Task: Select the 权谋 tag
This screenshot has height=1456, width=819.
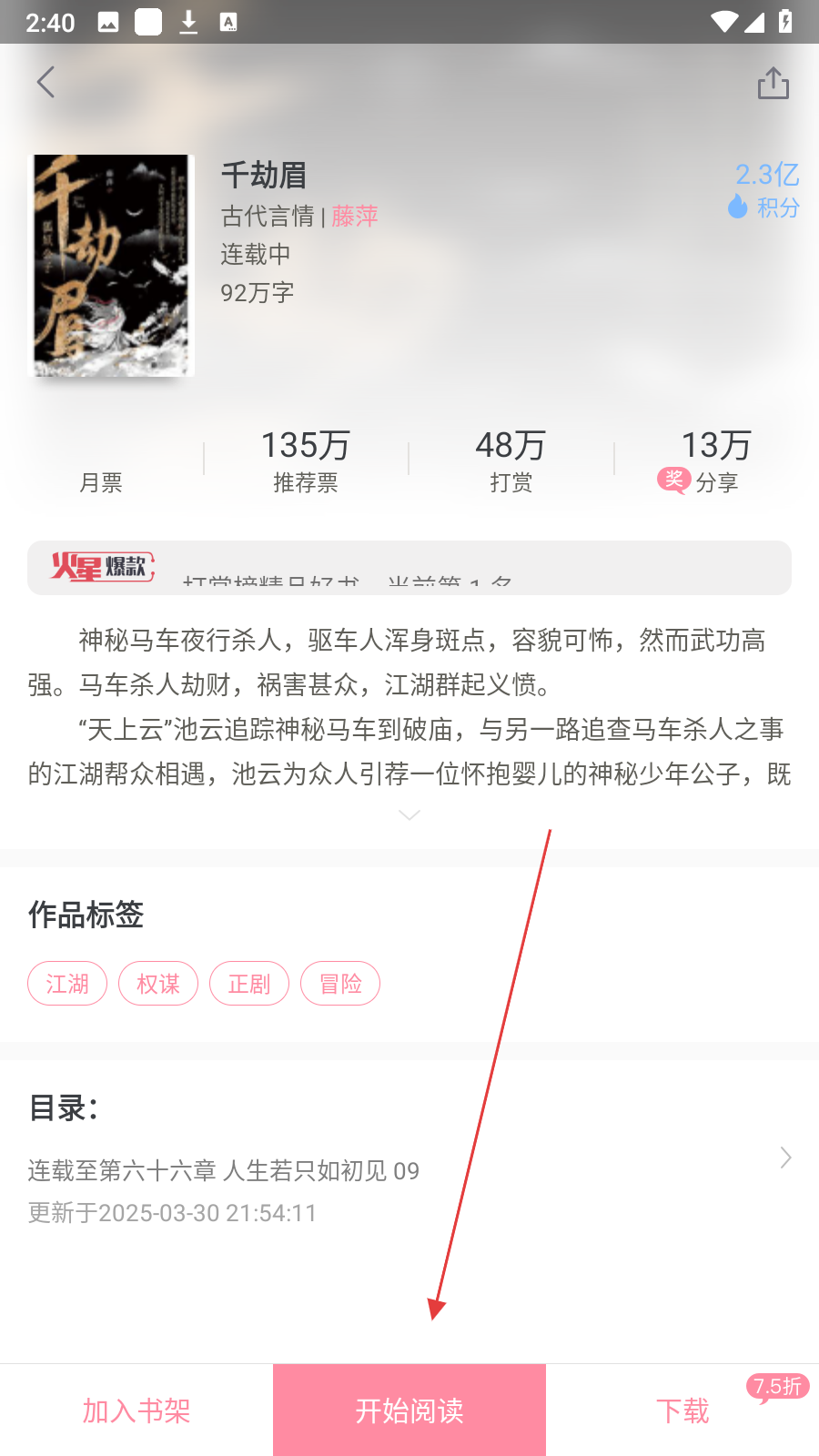Action: click(158, 984)
